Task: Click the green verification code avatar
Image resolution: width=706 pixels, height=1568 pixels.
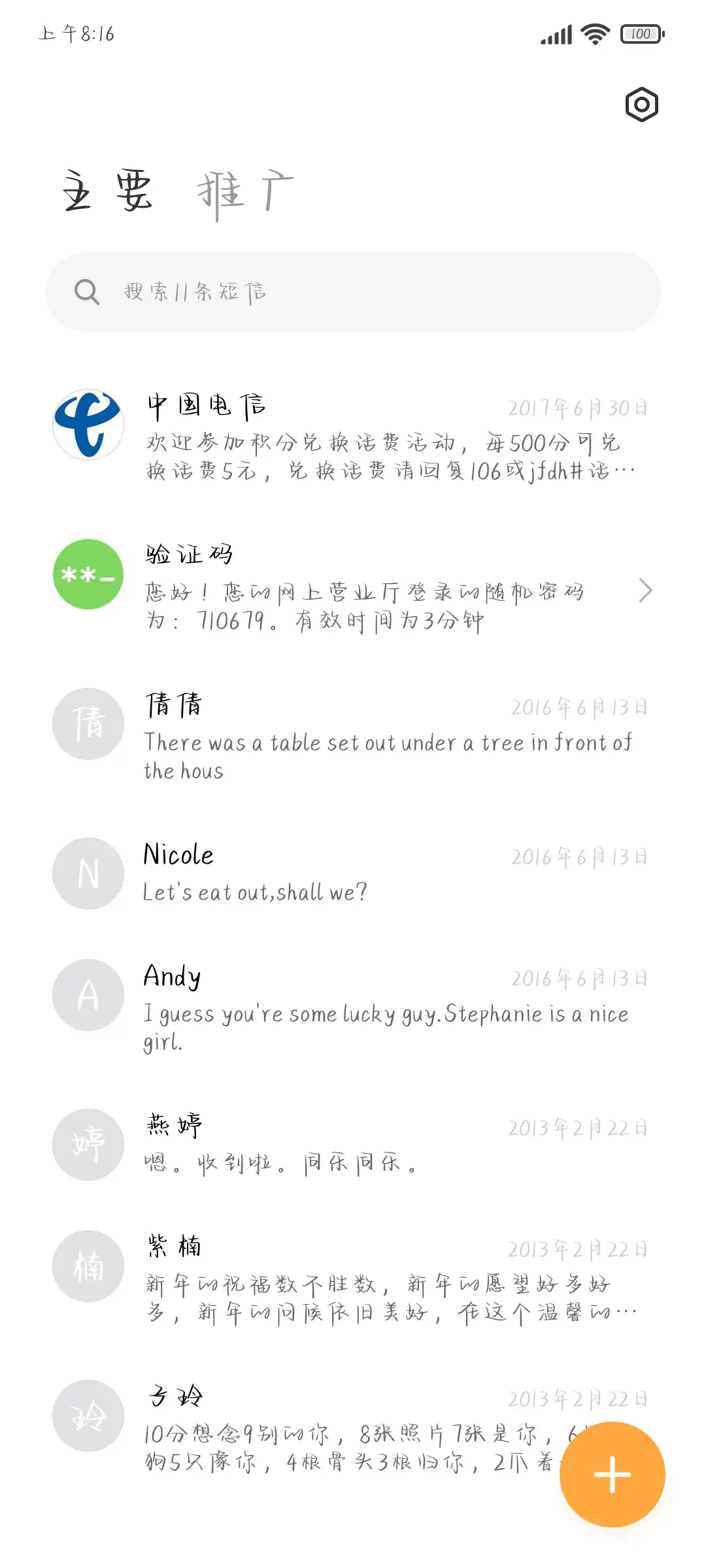Action: [88, 575]
